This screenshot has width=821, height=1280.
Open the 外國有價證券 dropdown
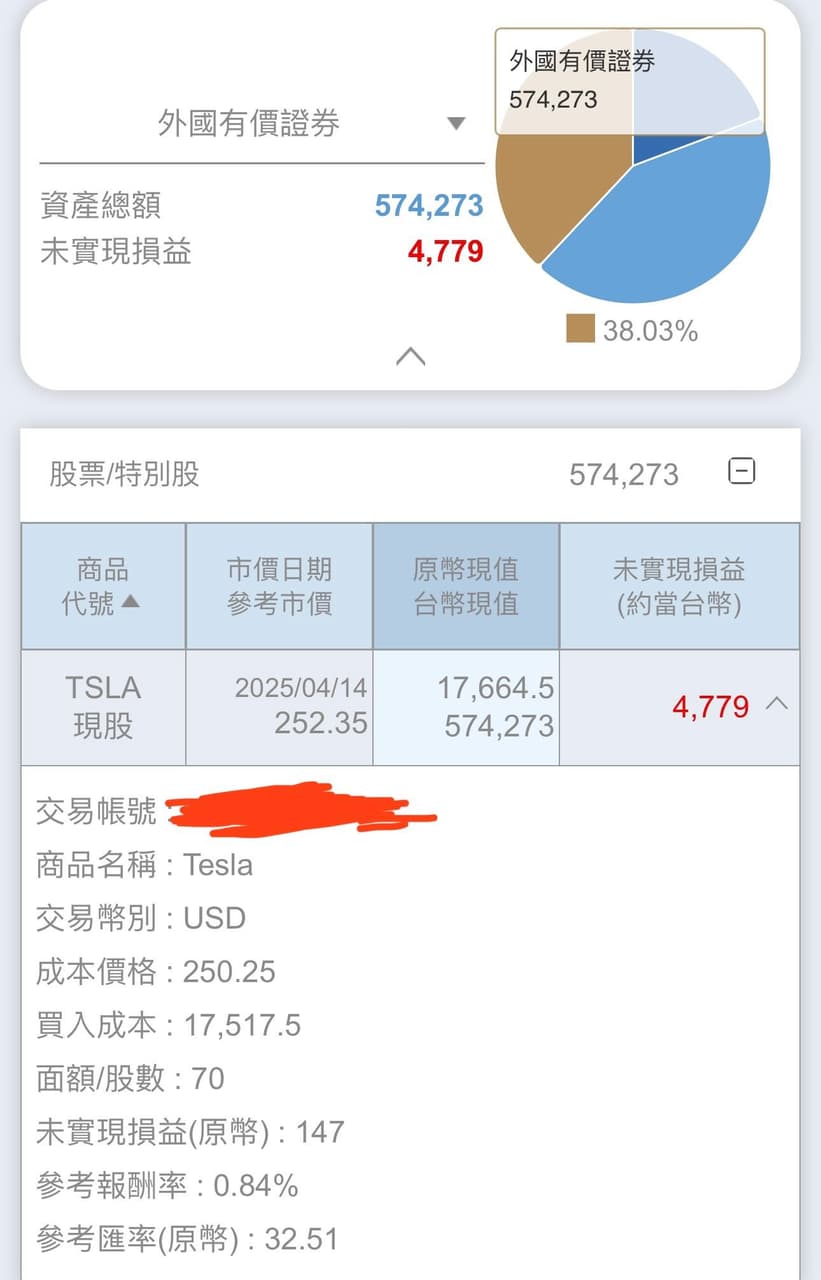tap(455, 122)
